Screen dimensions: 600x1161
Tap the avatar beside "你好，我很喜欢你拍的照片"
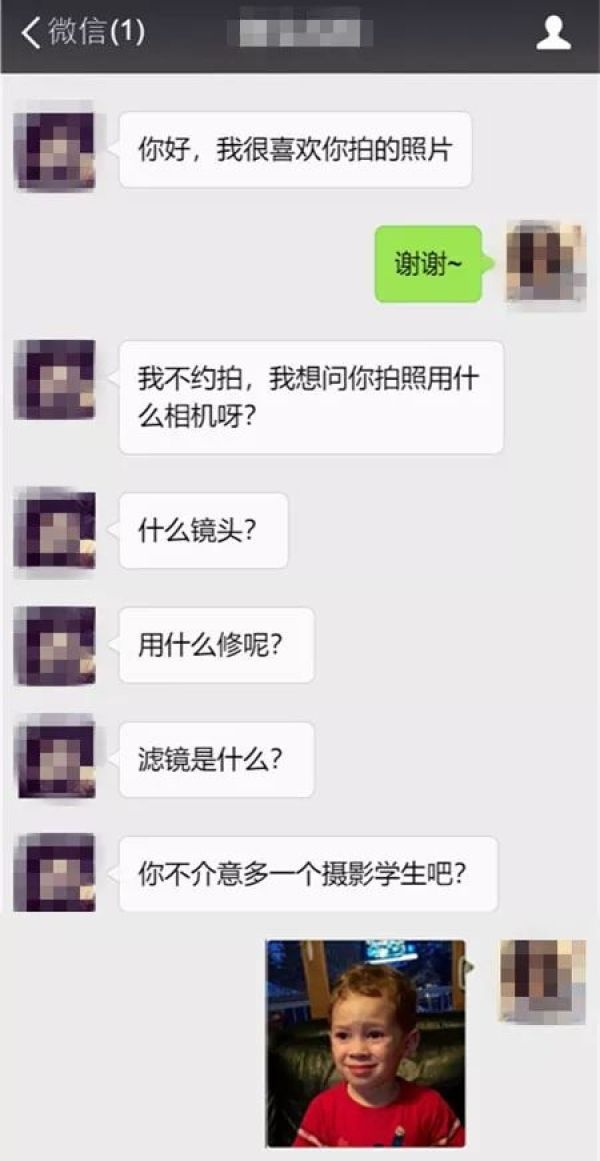(56, 150)
